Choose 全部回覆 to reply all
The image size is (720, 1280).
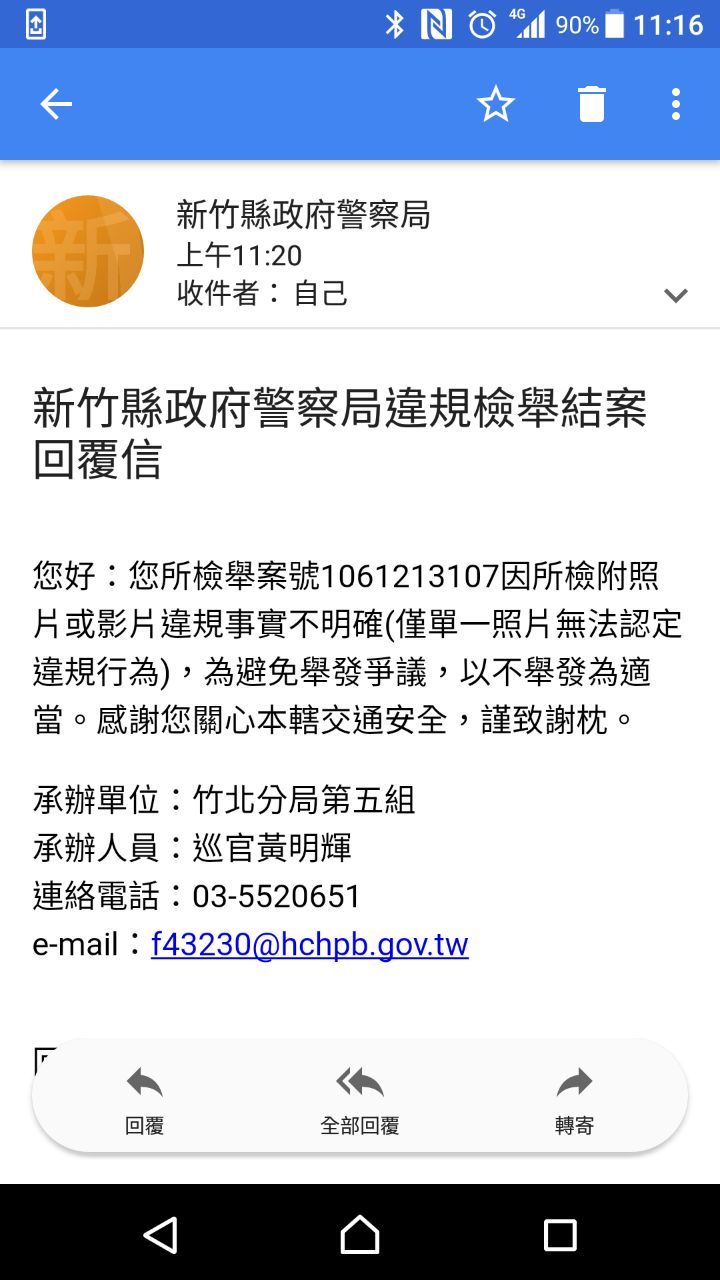click(x=360, y=1098)
